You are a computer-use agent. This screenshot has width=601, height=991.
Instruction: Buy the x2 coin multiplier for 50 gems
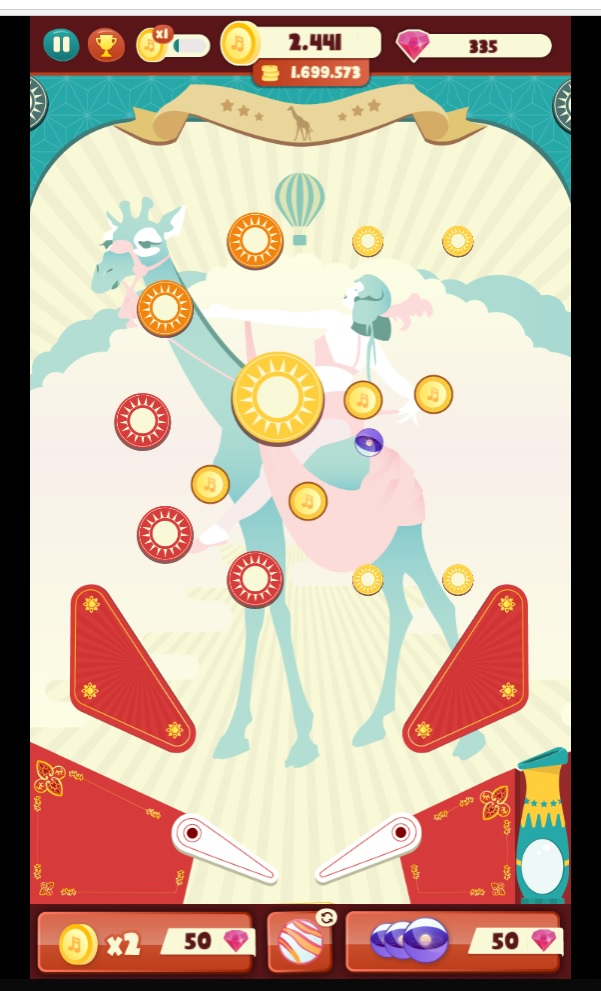coord(145,942)
